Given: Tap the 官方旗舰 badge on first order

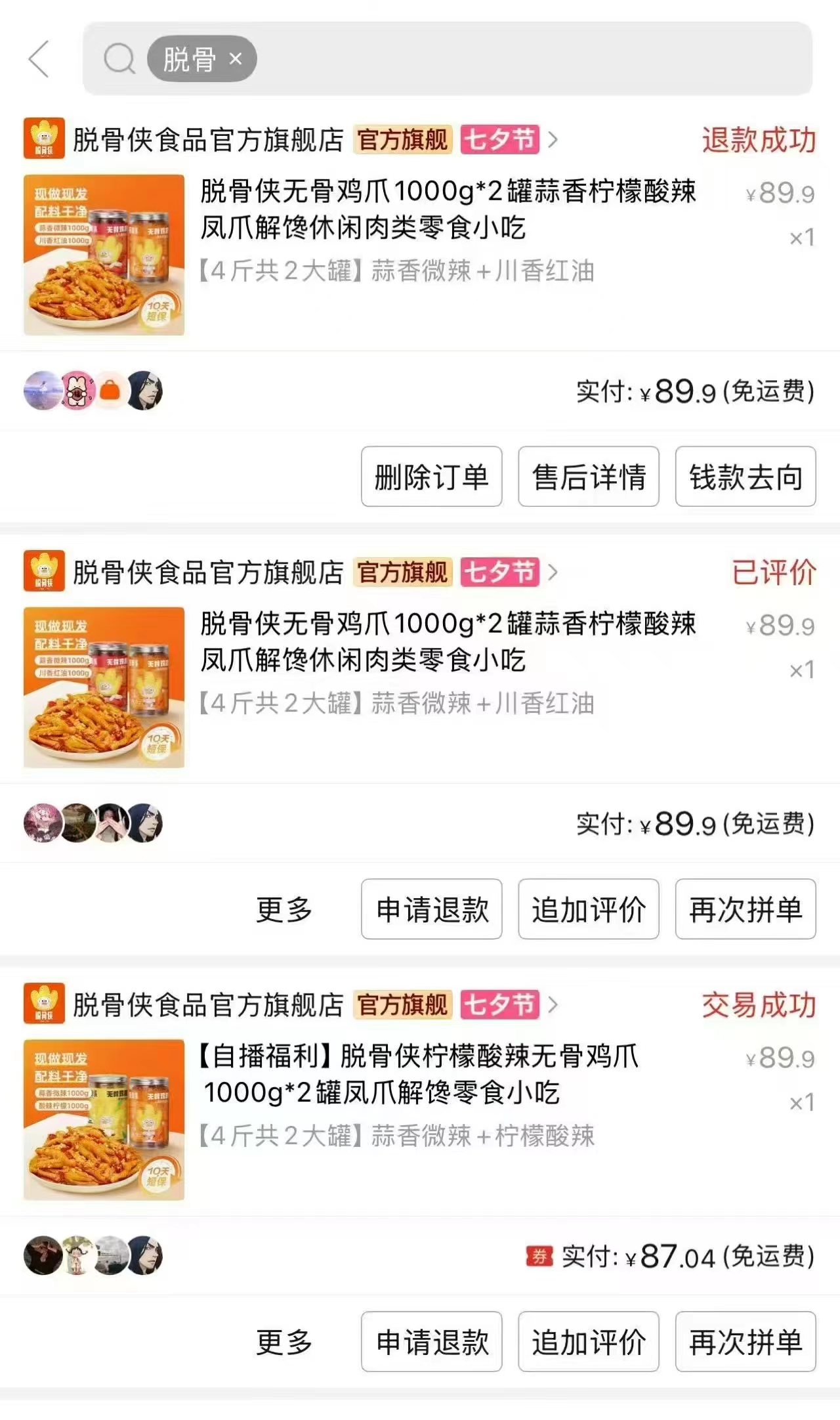Looking at the screenshot, I should pos(404,139).
